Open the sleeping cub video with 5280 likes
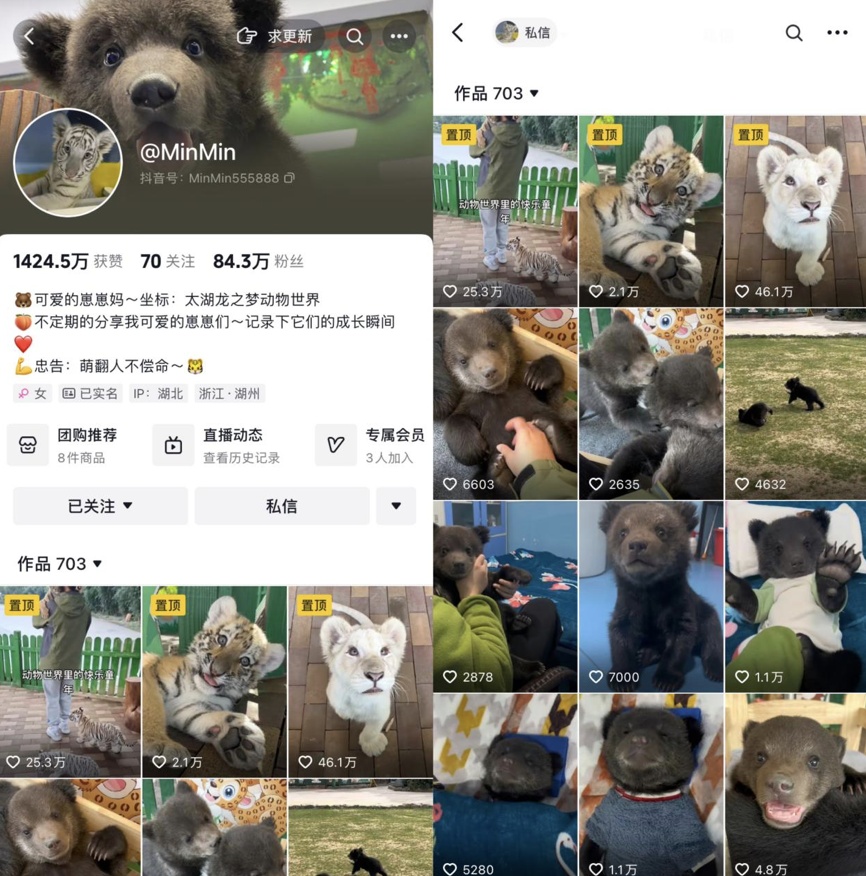Viewport: 866px width, 876px height. pos(505,785)
